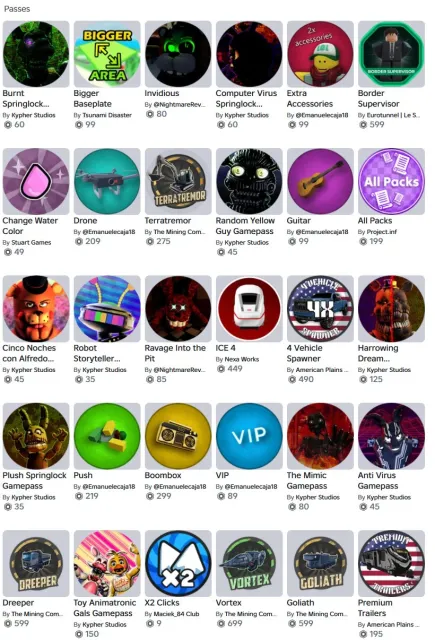Open the All Packs pass
The width and height of the screenshot is (435, 640).
tap(391, 182)
